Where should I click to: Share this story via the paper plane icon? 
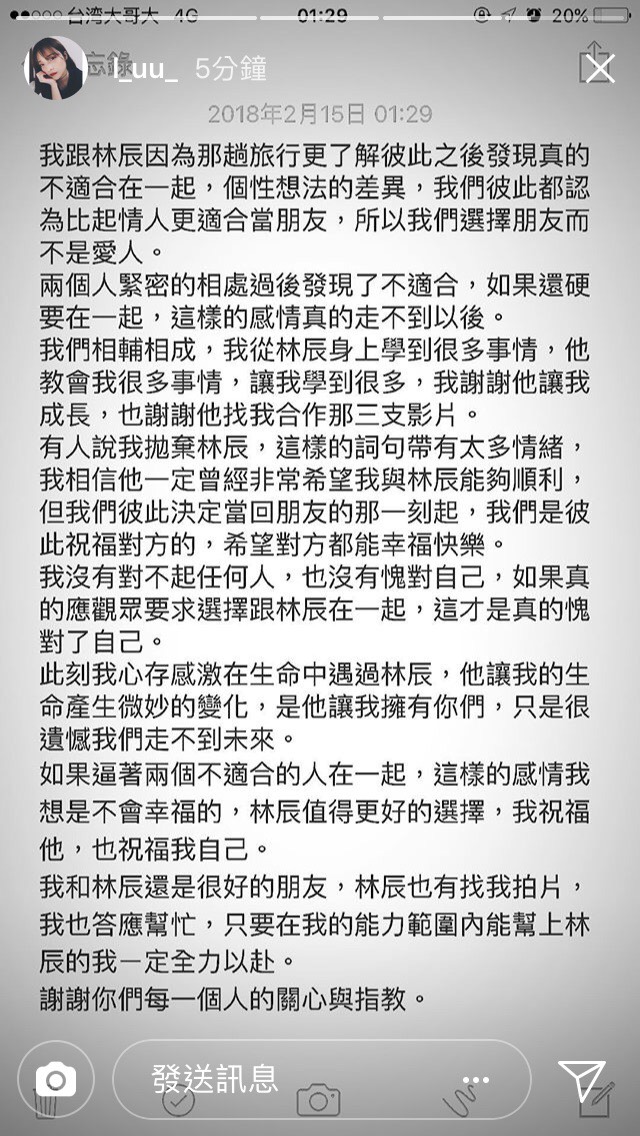584,1079
